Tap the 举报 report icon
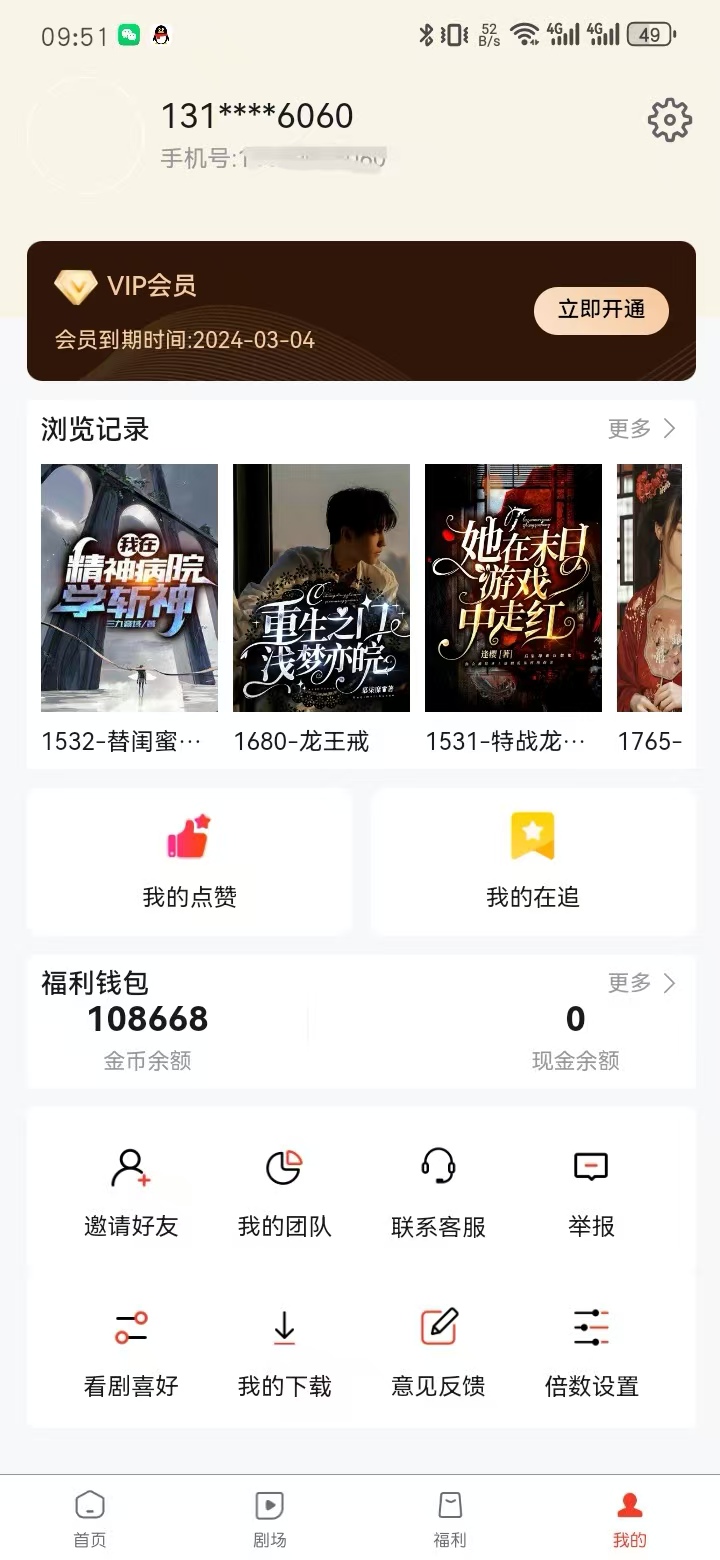Viewport: 720px width, 1560px height. [x=590, y=1190]
